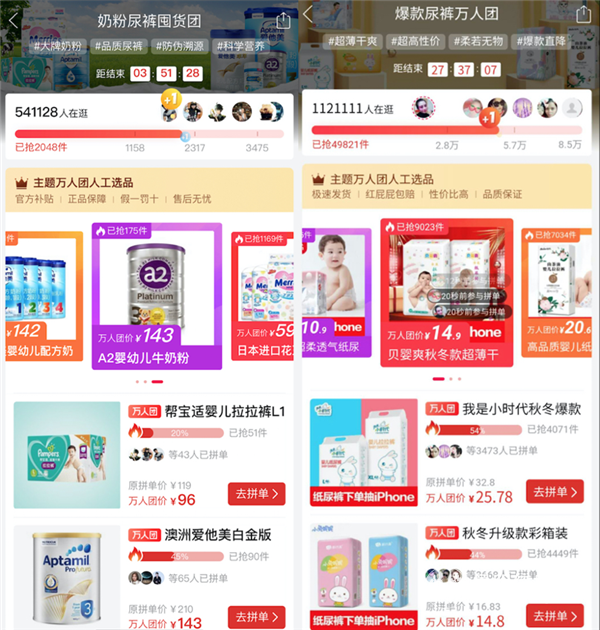Tap 去拼单 for 帮宝适婴儿拉拉裤L1
This screenshot has height=630, width=600.
tap(256, 493)
